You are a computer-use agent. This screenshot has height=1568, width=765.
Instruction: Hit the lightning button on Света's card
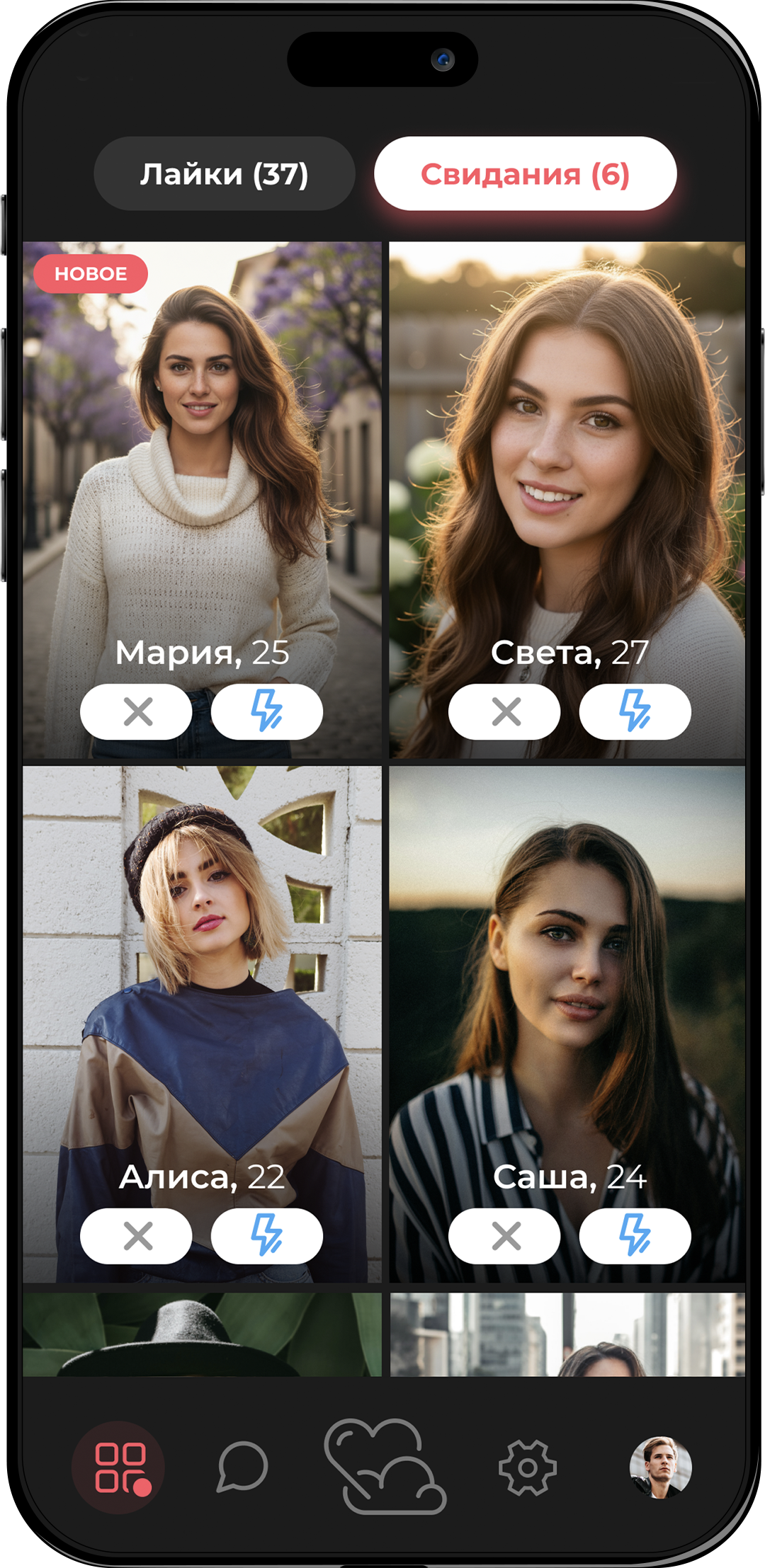click(635, 711)
